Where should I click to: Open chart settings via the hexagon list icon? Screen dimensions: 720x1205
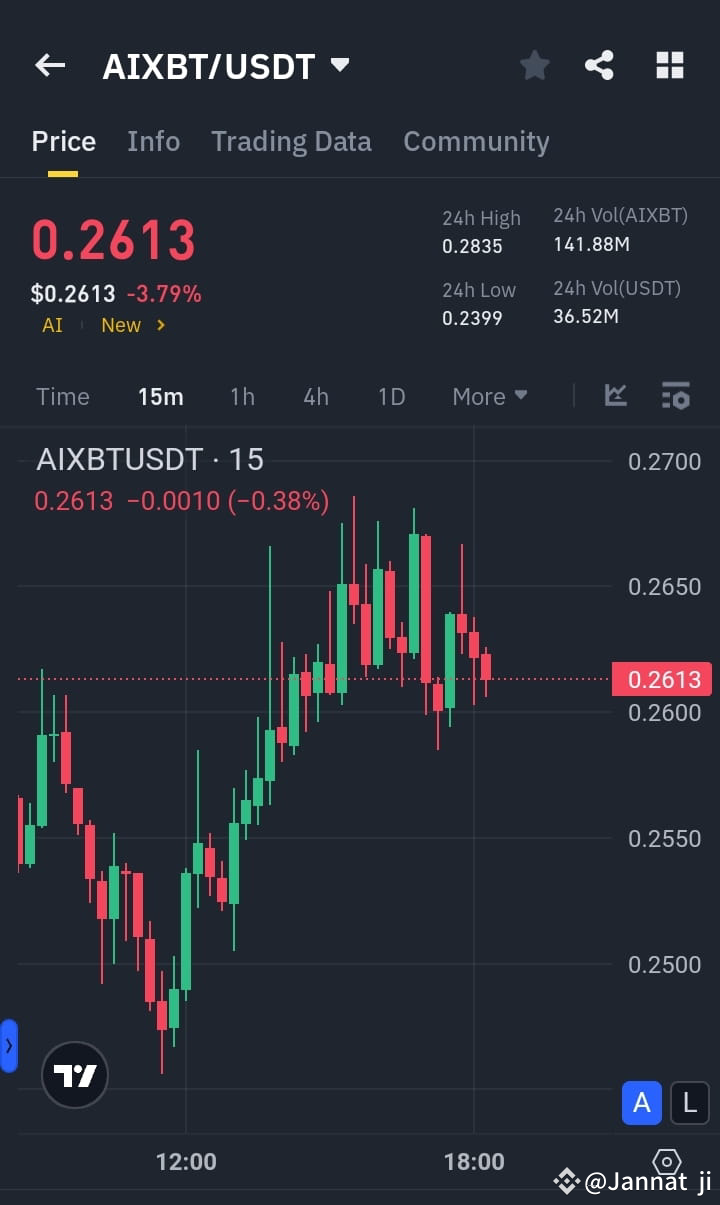676,396
